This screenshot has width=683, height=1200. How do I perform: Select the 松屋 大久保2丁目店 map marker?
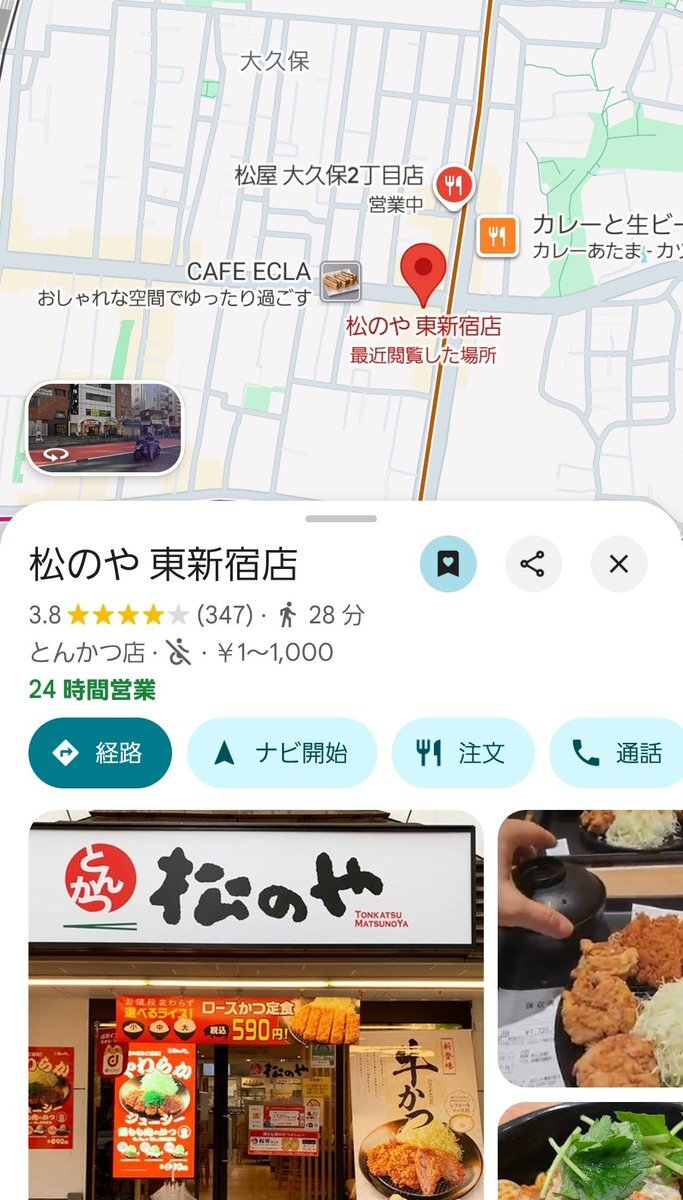pyautogui.click(x=454, y=184)
